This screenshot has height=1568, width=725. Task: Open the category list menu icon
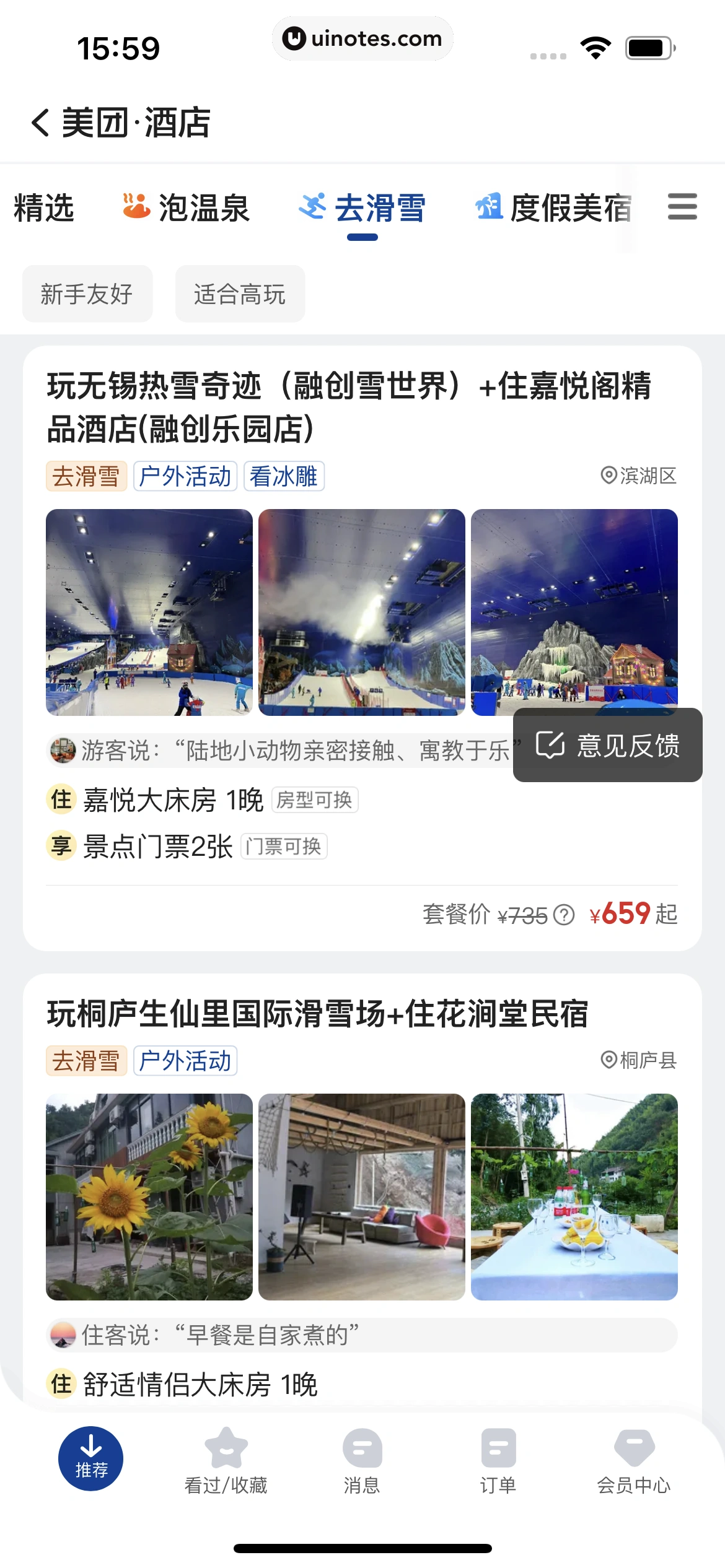(682, 207)
